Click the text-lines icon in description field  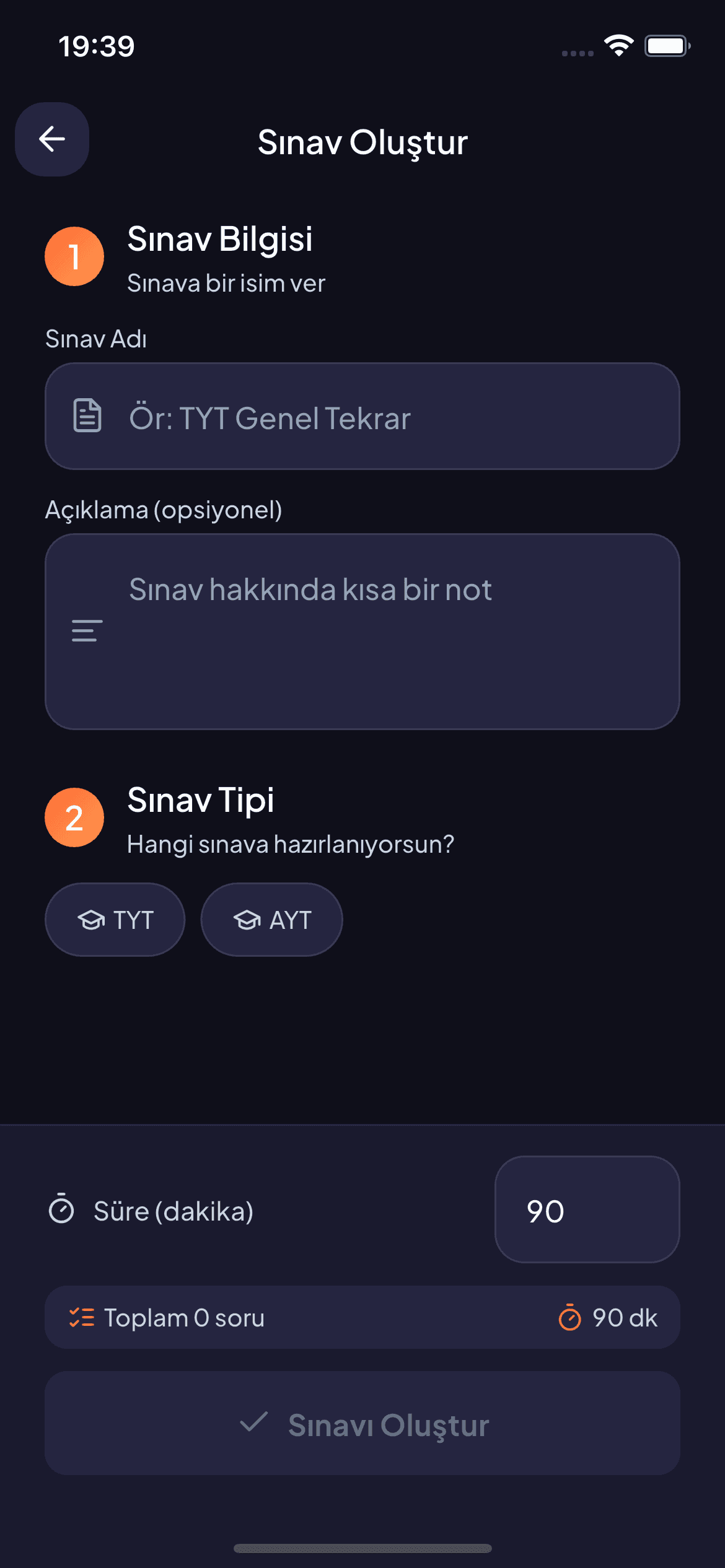(x=86, y=630)
